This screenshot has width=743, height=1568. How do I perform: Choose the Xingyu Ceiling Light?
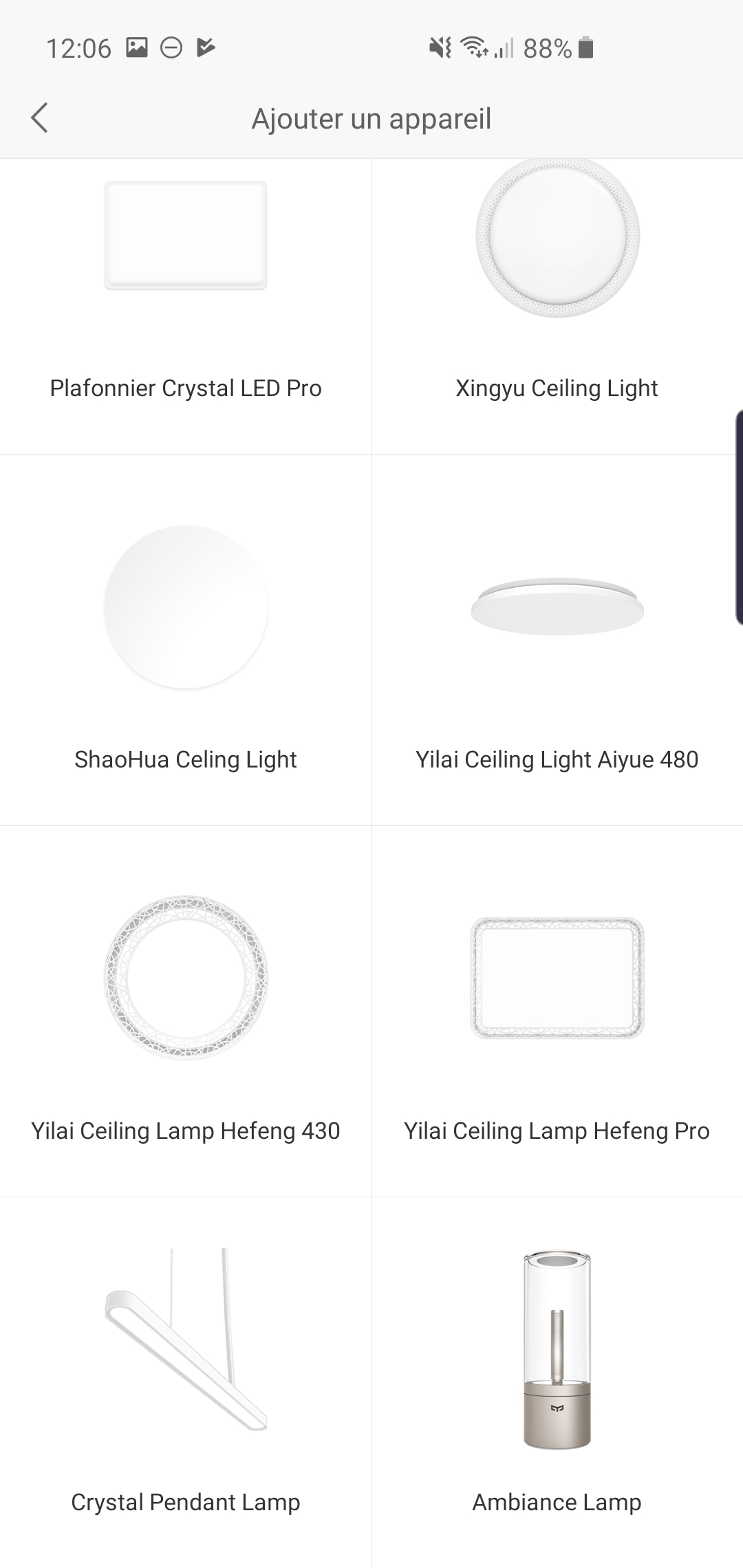(x=557, y=307)
